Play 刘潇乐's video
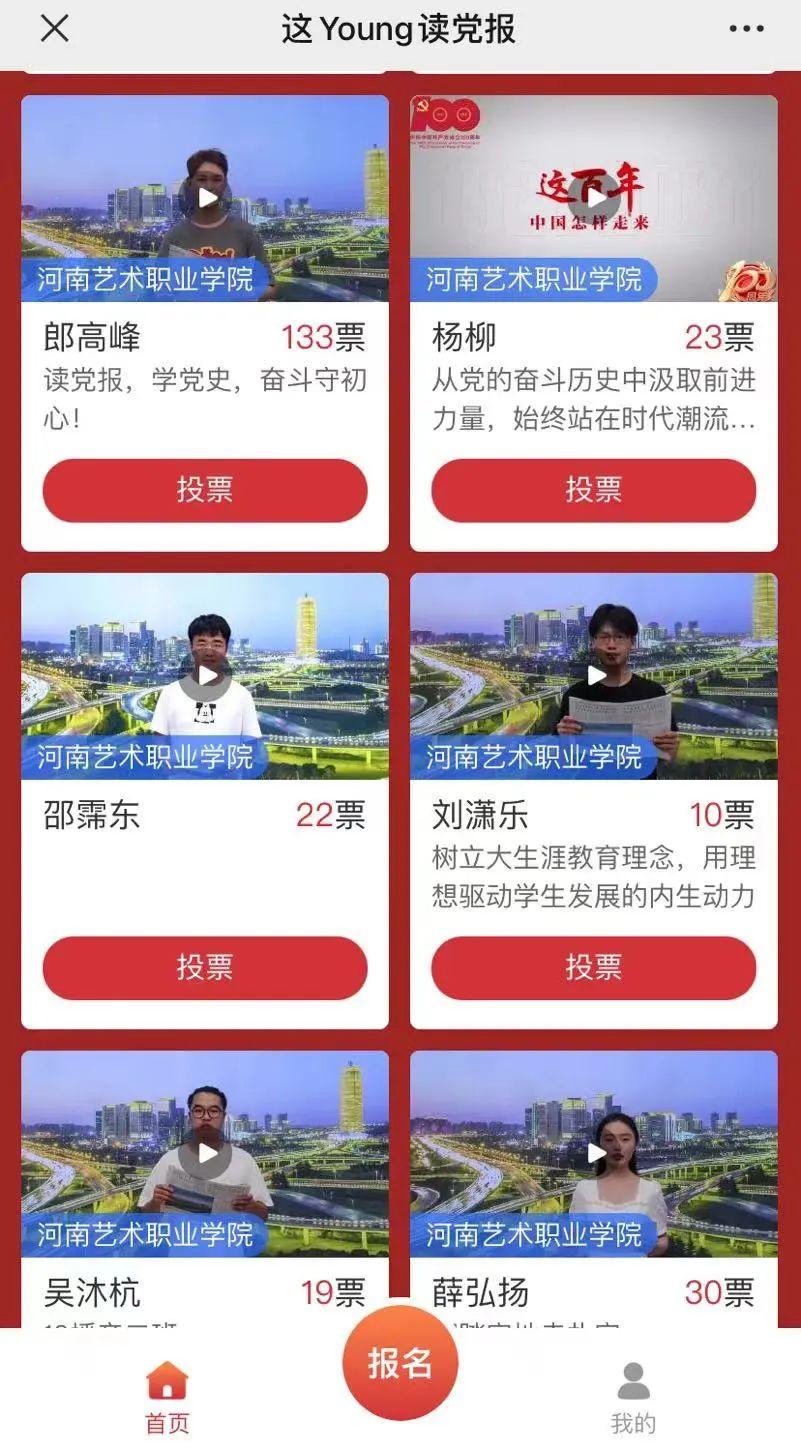Screen dimensions: 801x1451 coord(595,675)
